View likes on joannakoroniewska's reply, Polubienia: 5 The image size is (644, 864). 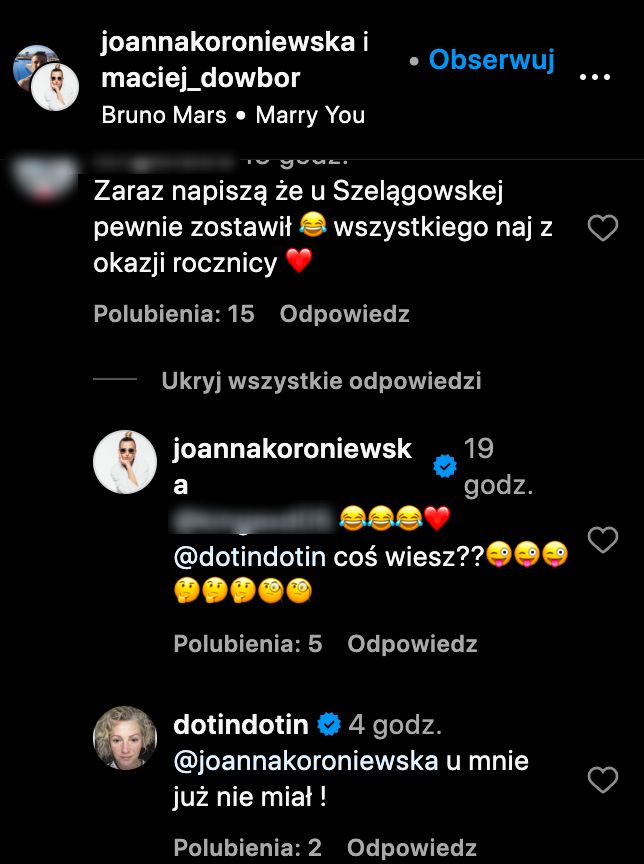[248, 644]
